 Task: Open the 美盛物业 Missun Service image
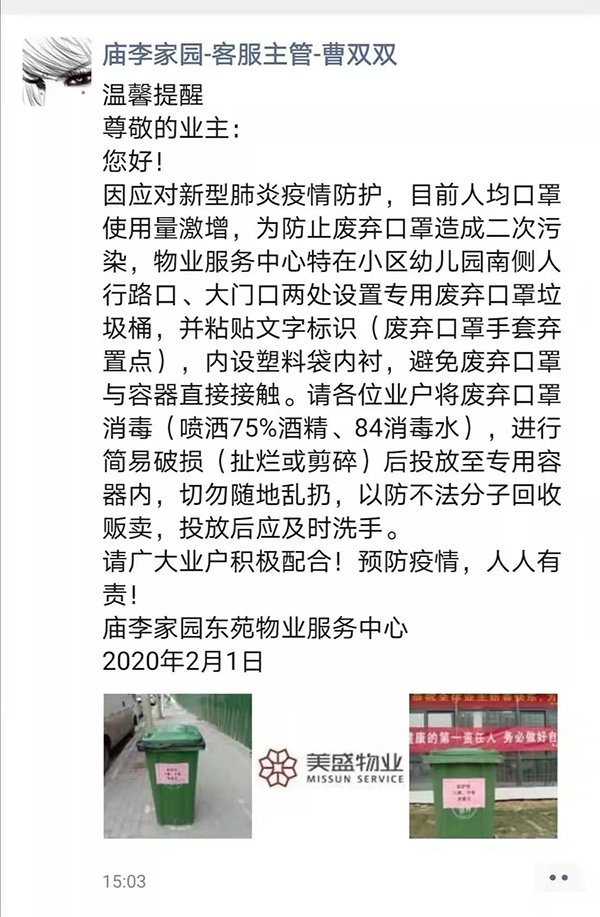(331, 766)
